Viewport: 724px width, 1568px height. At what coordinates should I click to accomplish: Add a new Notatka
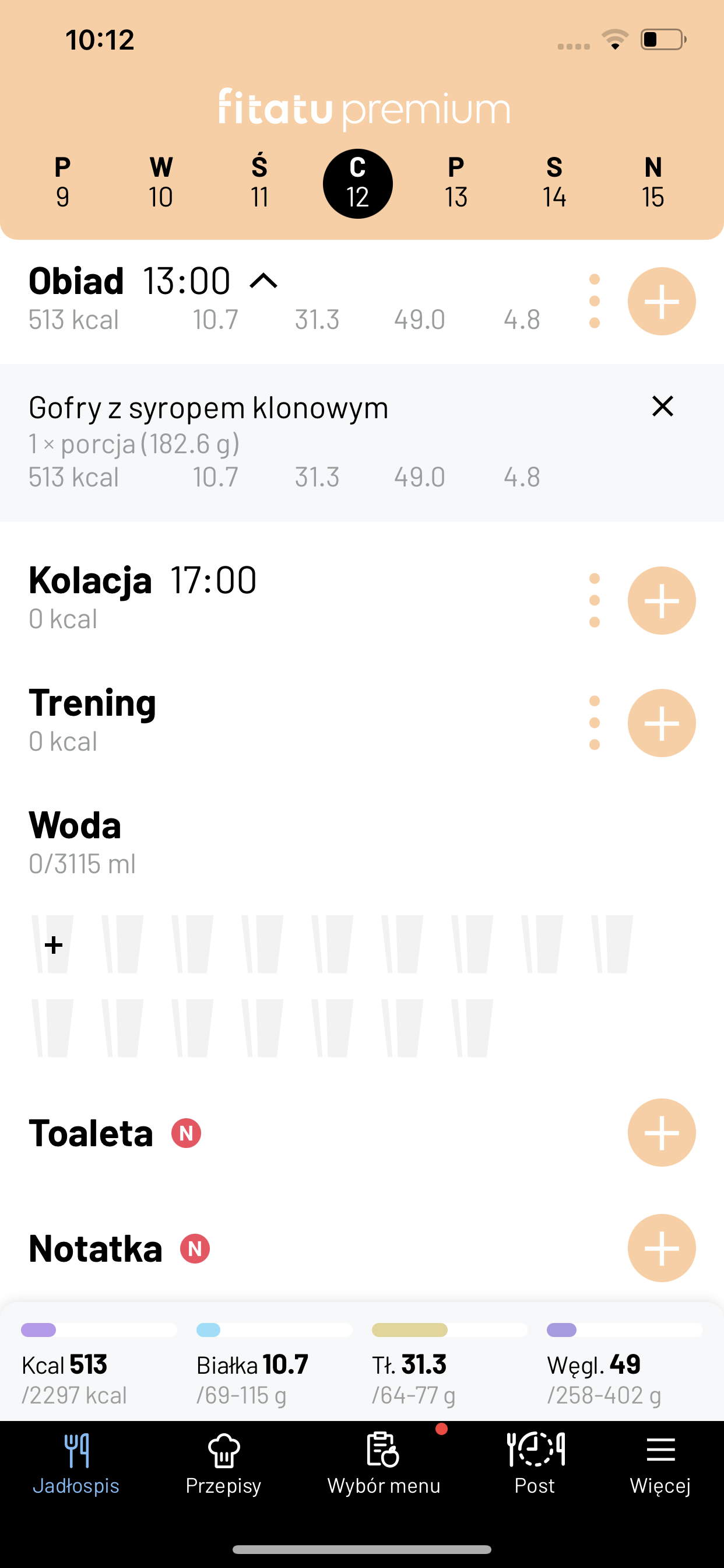tap(661, 1248)
